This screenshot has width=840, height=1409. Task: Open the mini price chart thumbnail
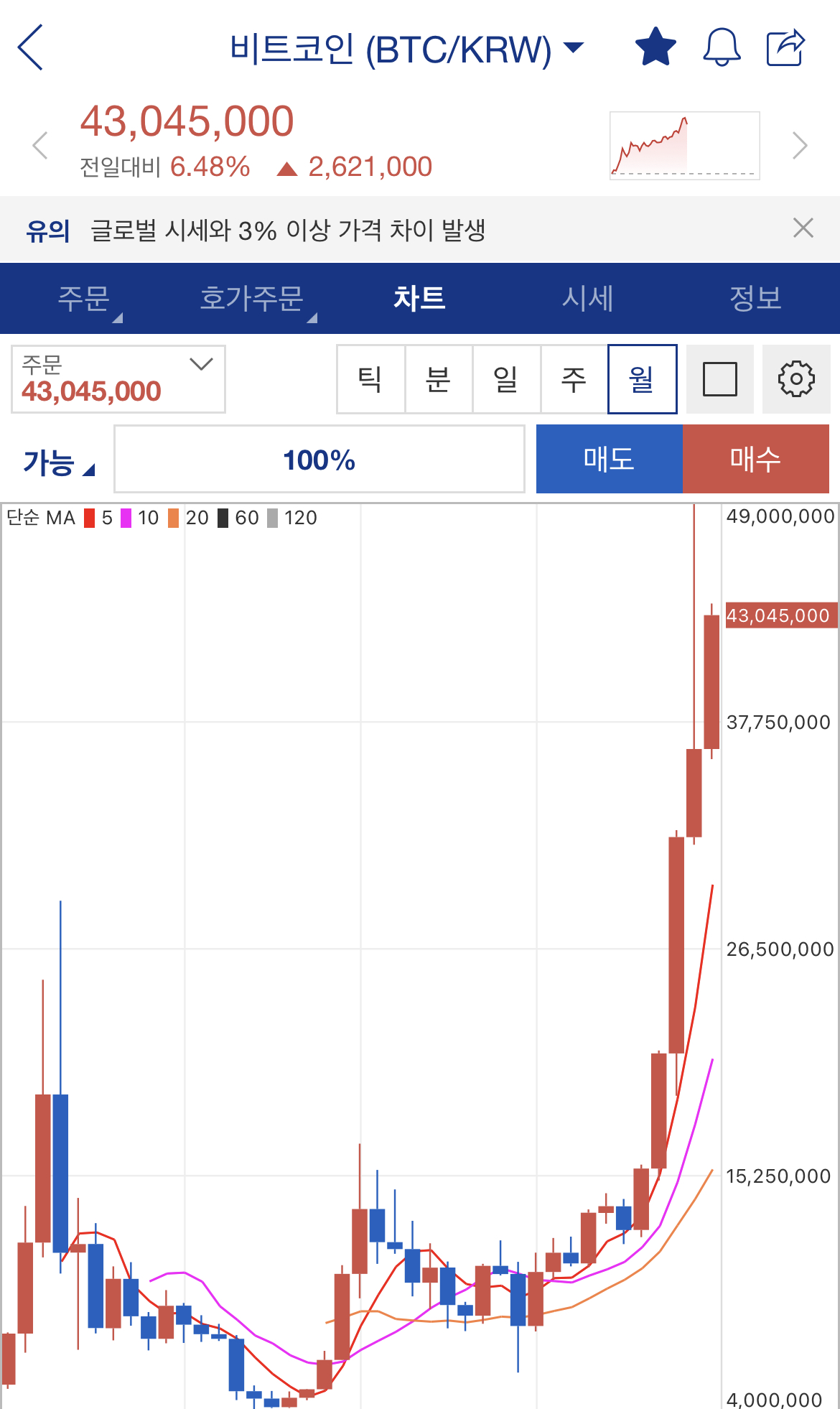684,146
